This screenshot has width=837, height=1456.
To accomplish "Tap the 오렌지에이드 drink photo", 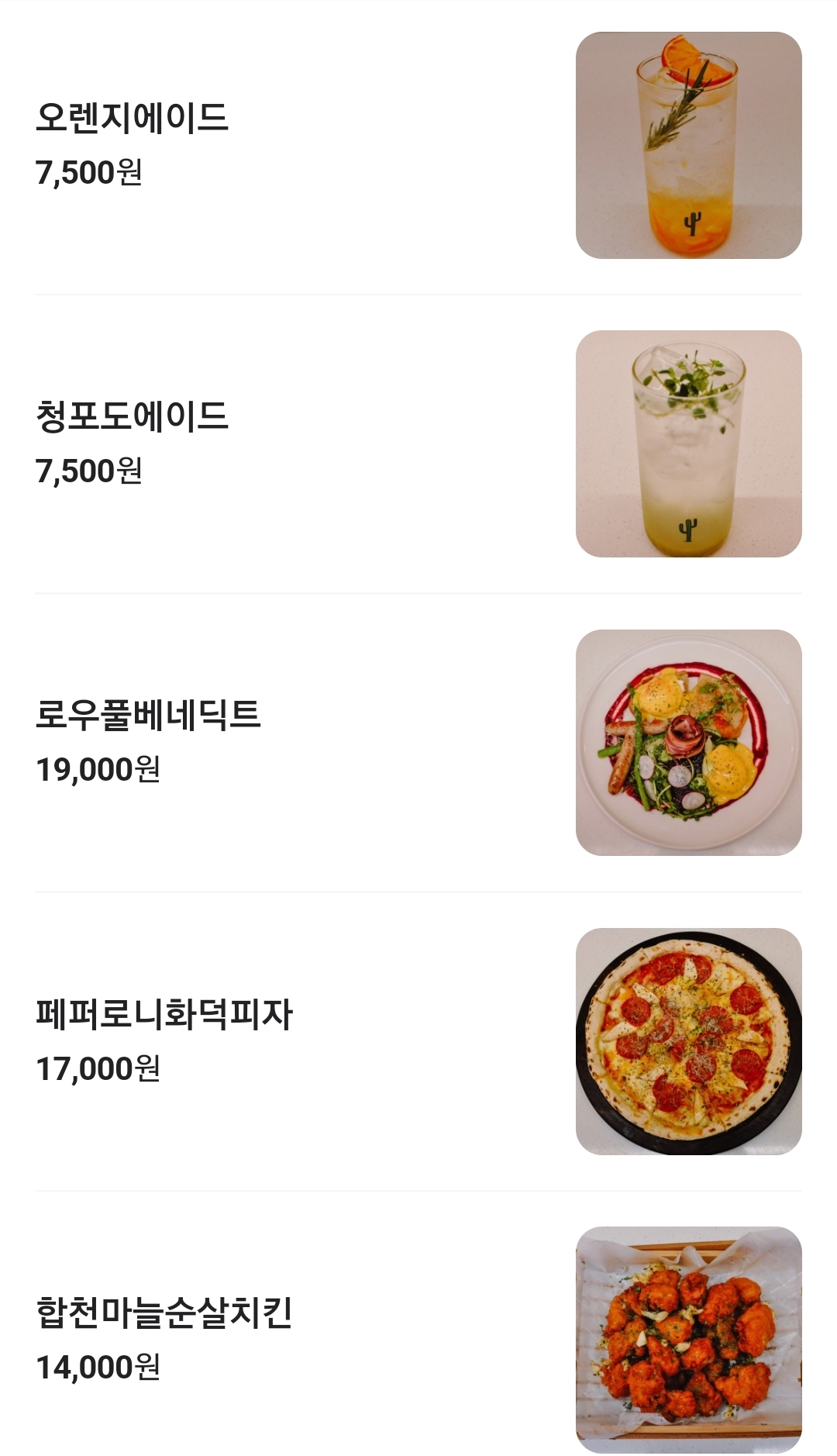I will pos(688,145).
